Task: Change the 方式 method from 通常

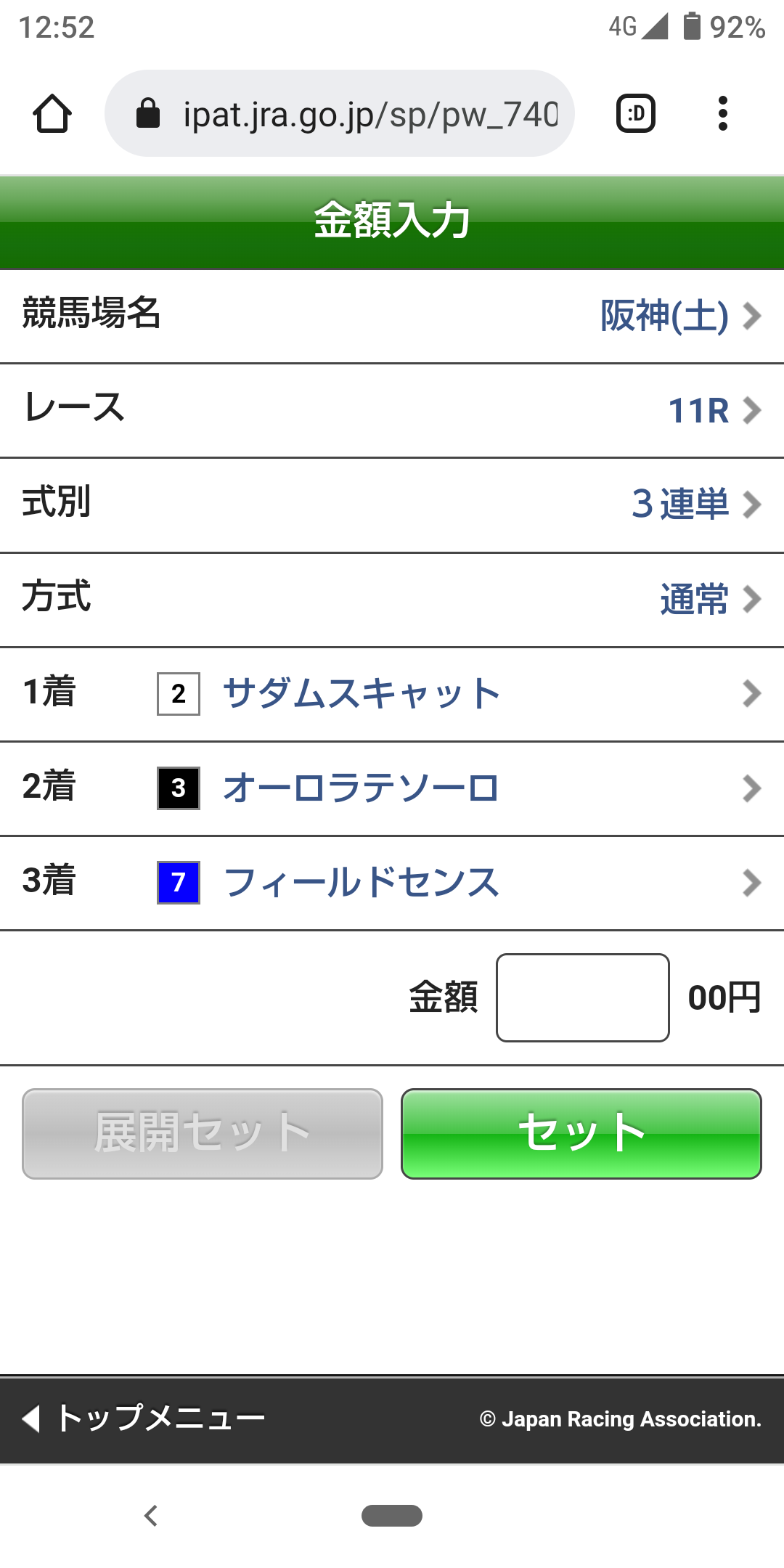Action: 709,600
